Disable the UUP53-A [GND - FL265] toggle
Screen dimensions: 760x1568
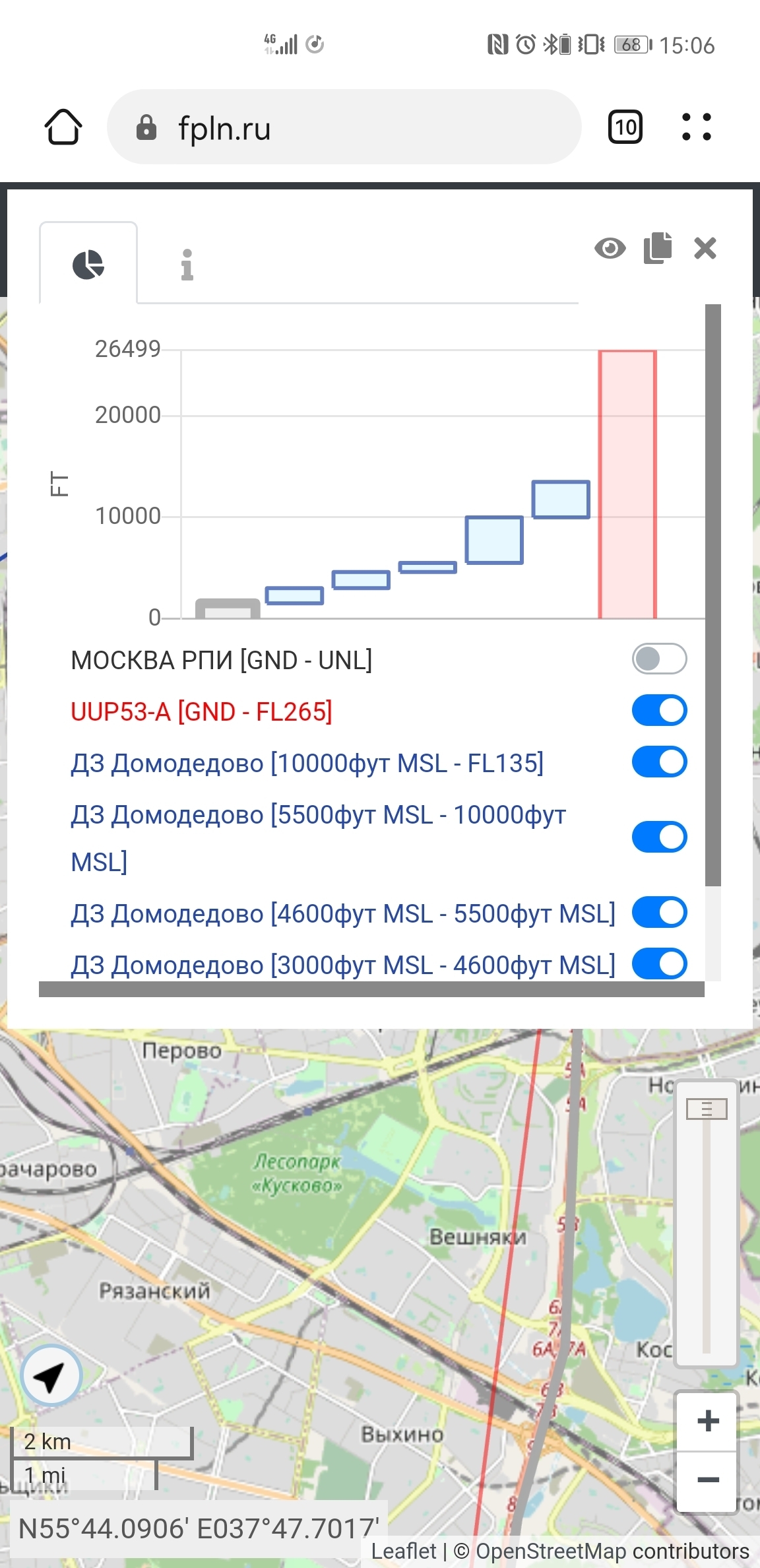[x=659, y=711]
